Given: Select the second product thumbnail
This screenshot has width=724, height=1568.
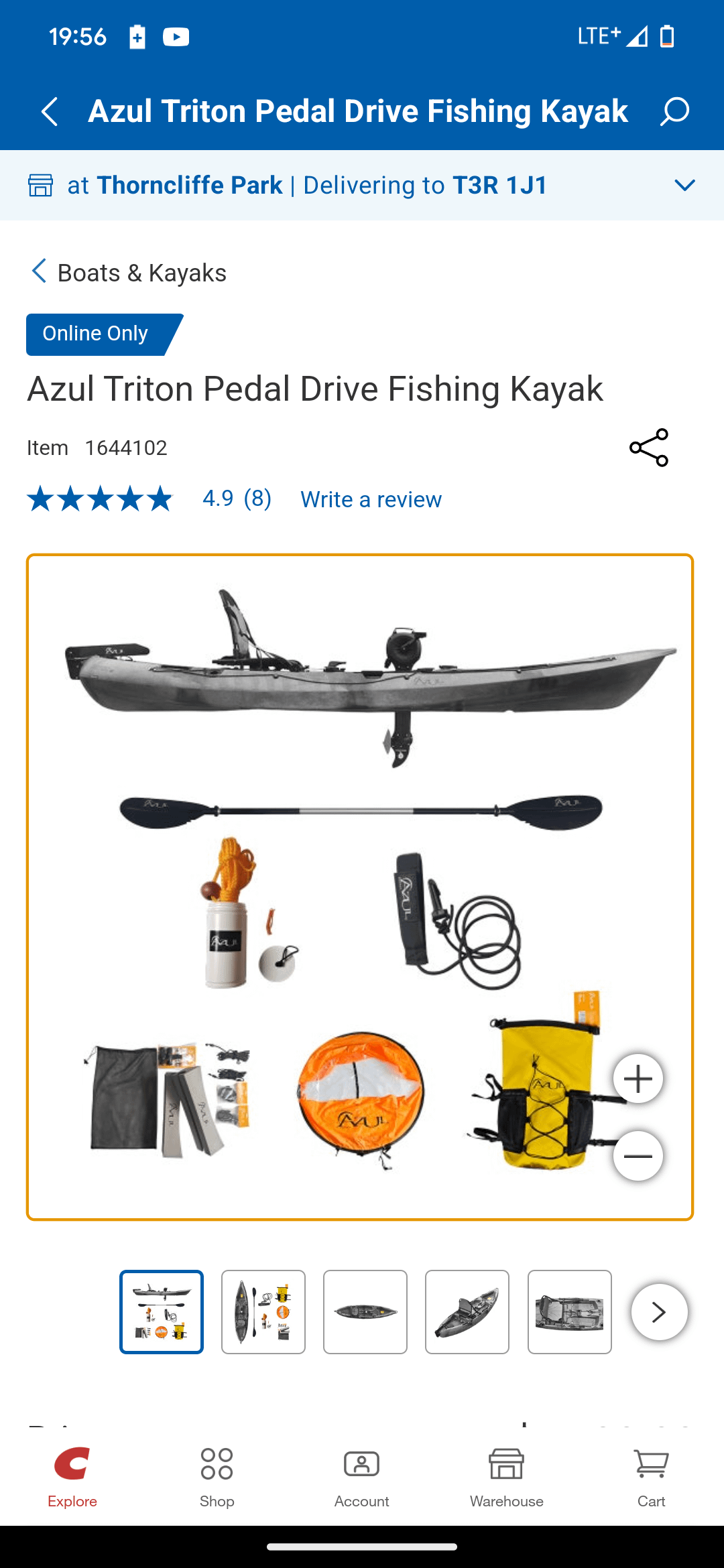Looking at the screenshot, I should coord(263,1312).
